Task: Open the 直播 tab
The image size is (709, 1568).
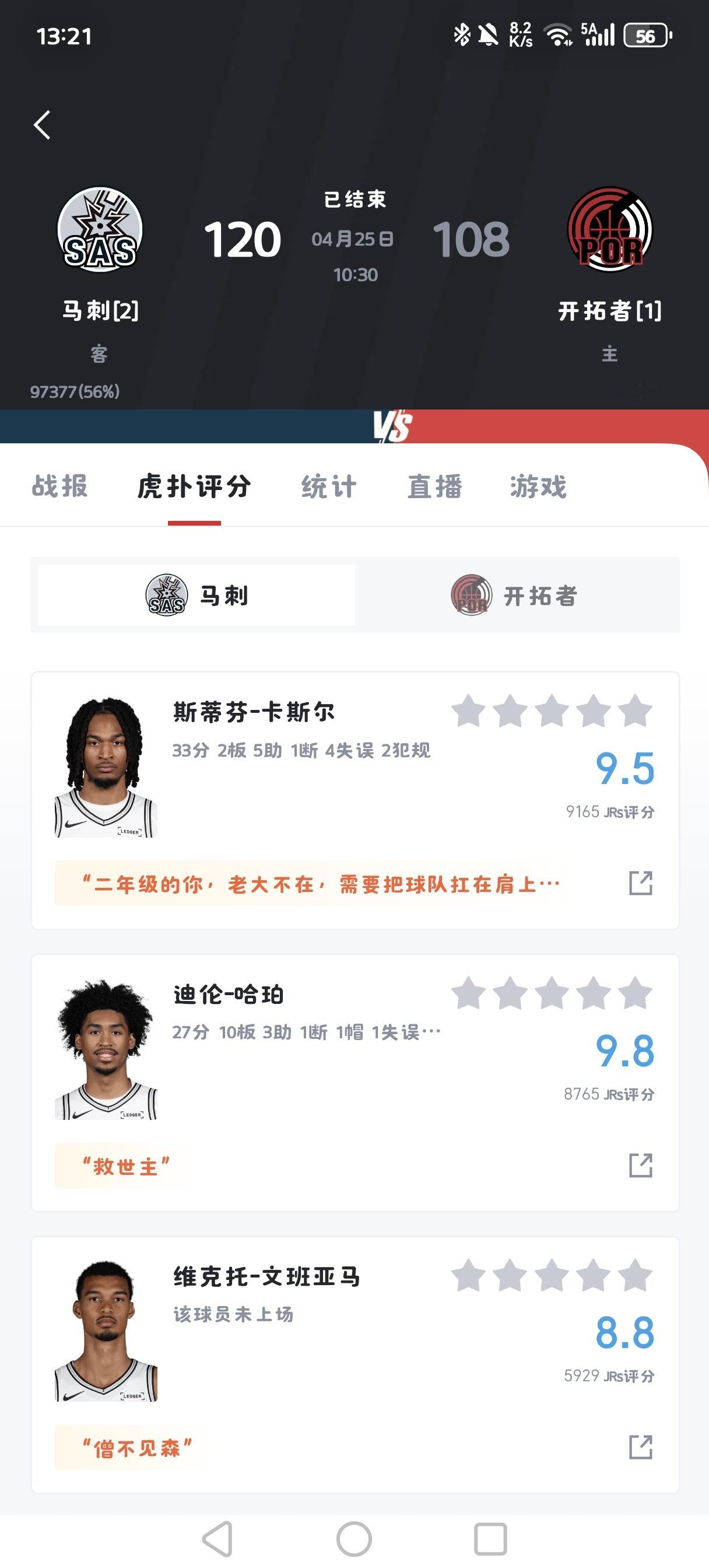Action: pyautogui.click(x=436, y=487)
